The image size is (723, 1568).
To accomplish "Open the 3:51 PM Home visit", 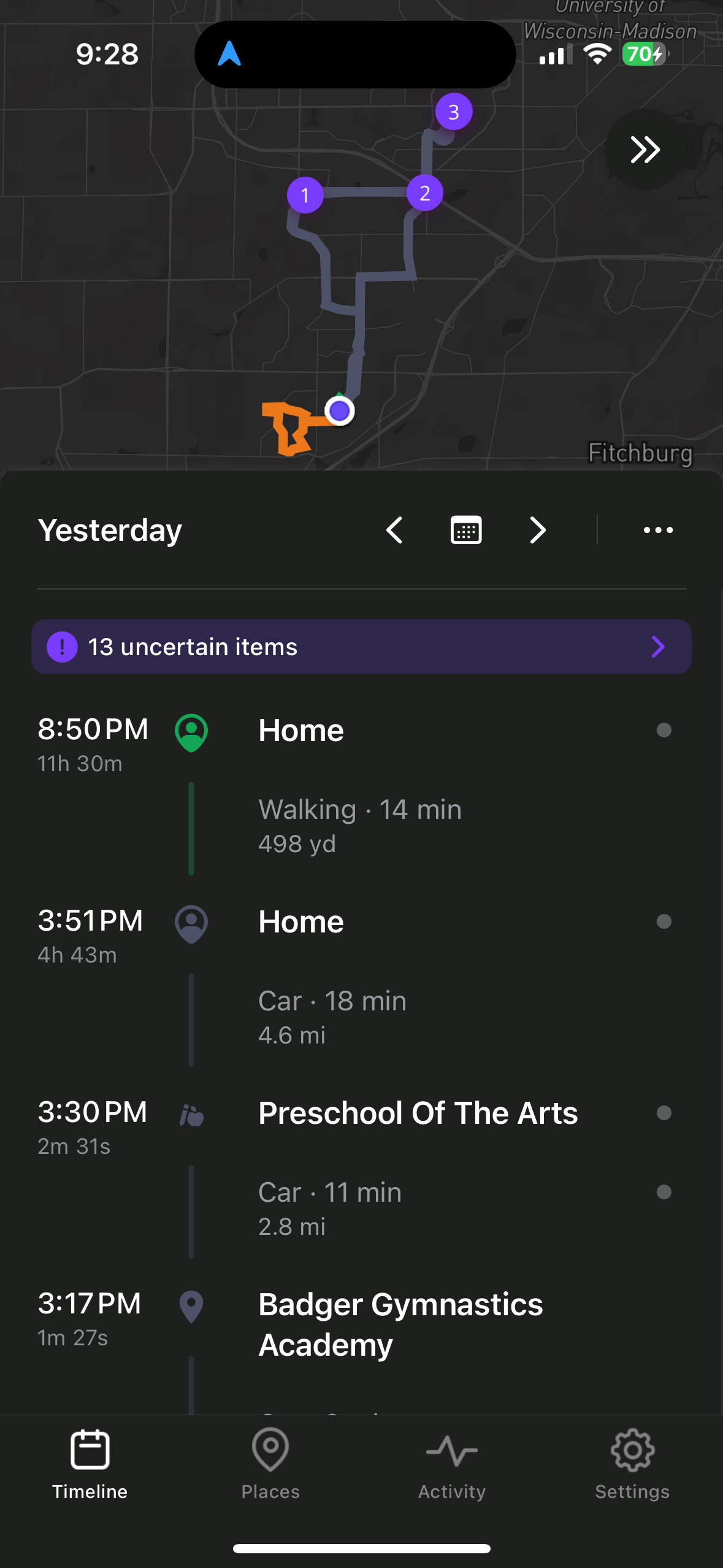I will [361, 936].
